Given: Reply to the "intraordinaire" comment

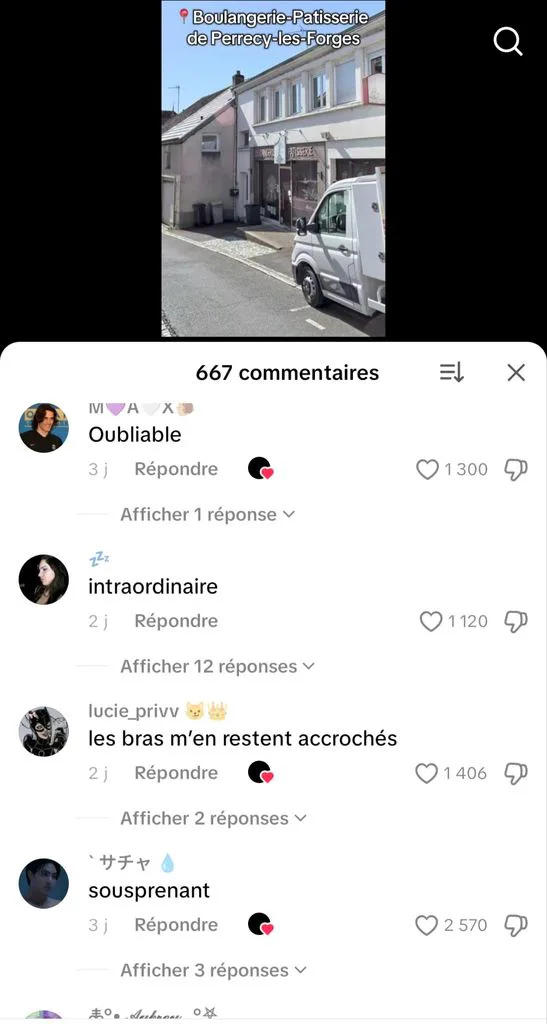Looking at the screenshot, I should (x=176, y=621).
